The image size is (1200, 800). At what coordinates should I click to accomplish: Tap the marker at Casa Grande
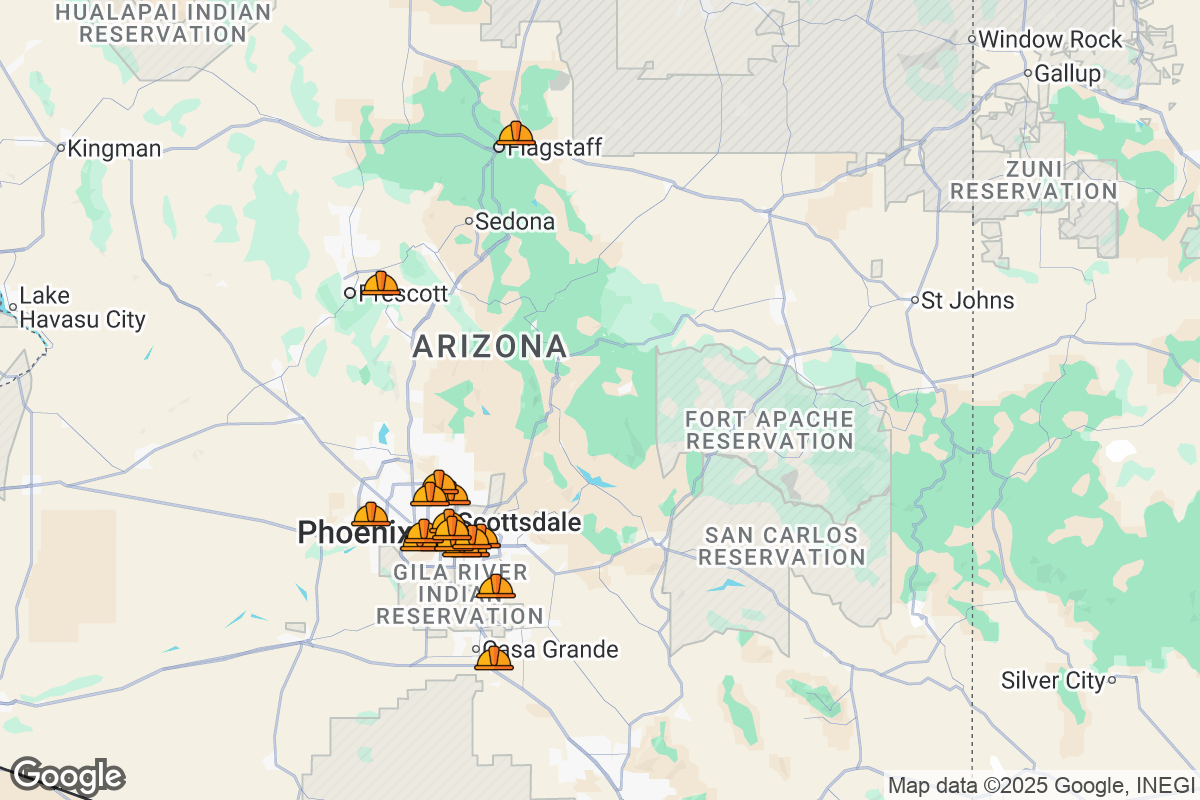493,658
